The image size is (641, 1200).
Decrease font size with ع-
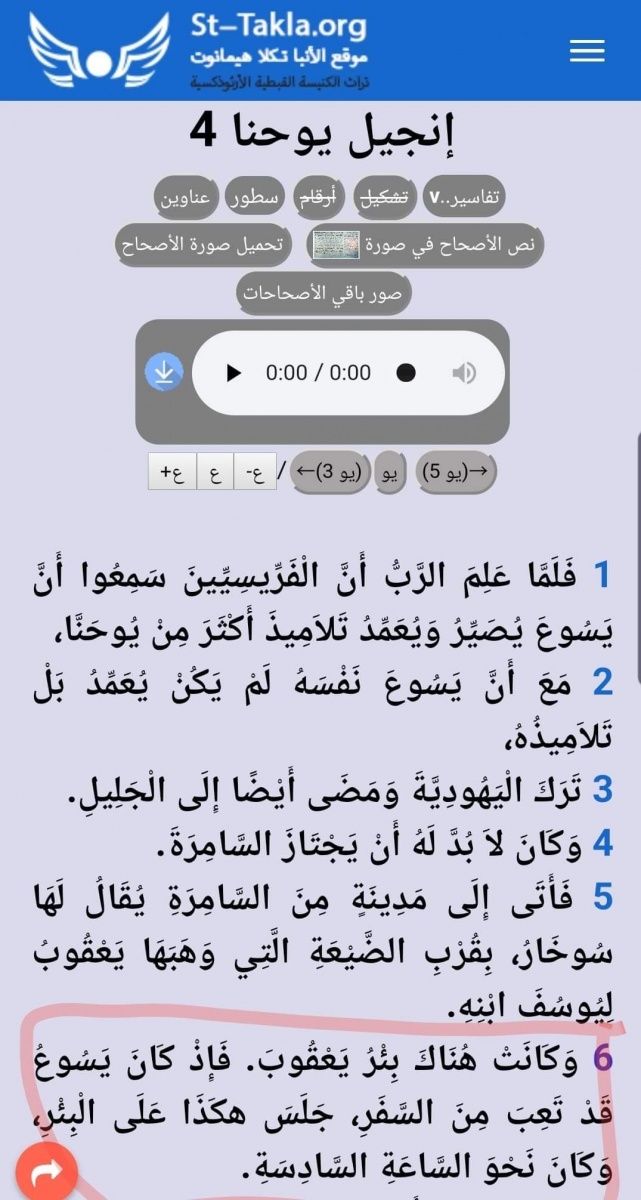pyautogui.click(x=255, y=471)
